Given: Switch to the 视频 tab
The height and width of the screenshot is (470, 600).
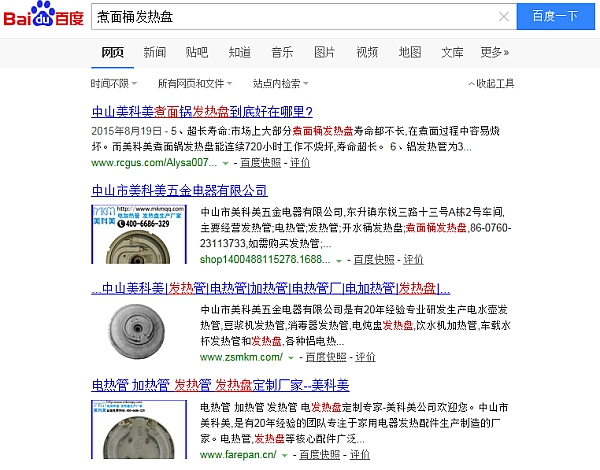Looking at the screenshot, I should pos(367,52).
